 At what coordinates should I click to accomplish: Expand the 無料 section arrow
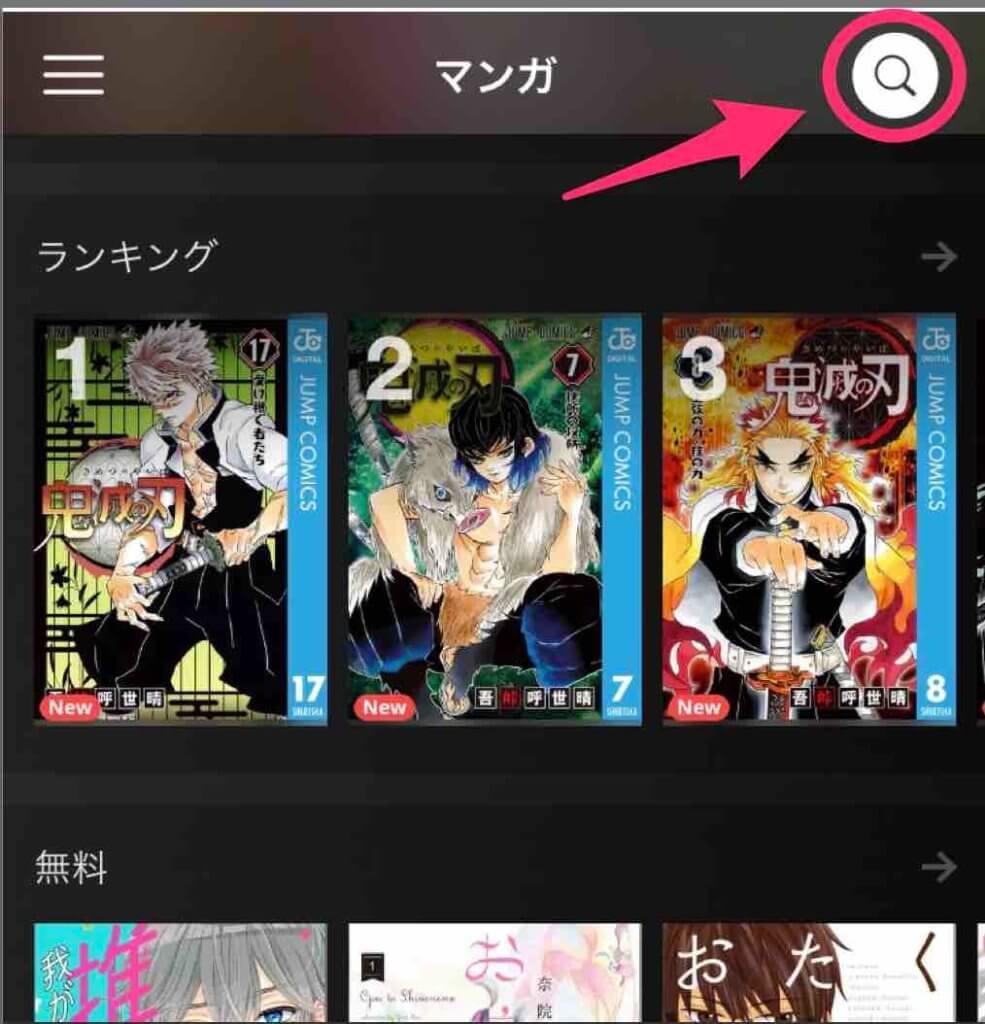point(939,867)
